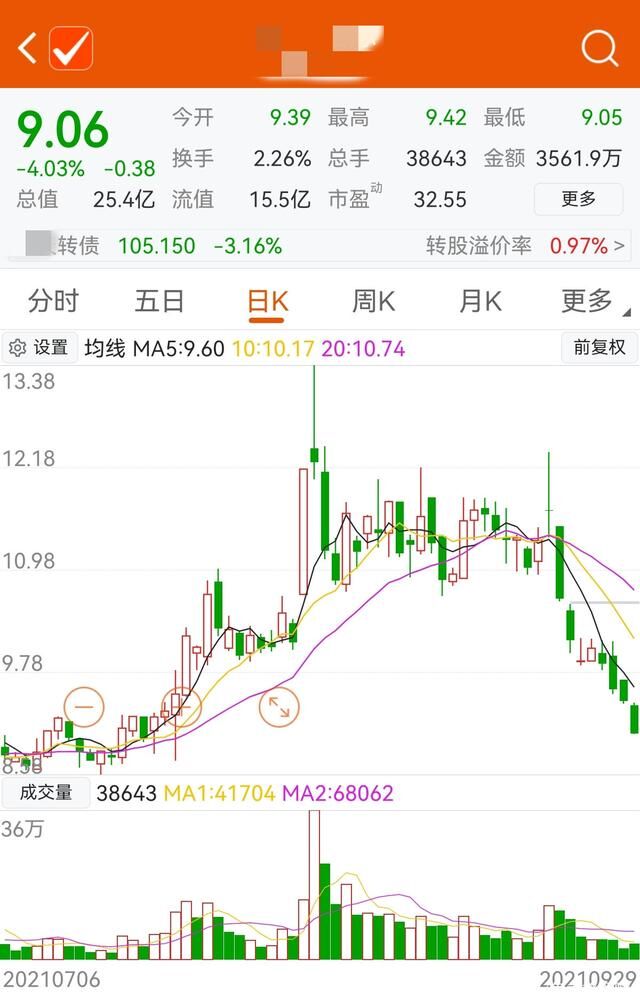The width and height of the screenshot is (640, 1007).
Task: Switch to the 五日 chart tab
Action: pyautogui.click(x=160, y=300)
